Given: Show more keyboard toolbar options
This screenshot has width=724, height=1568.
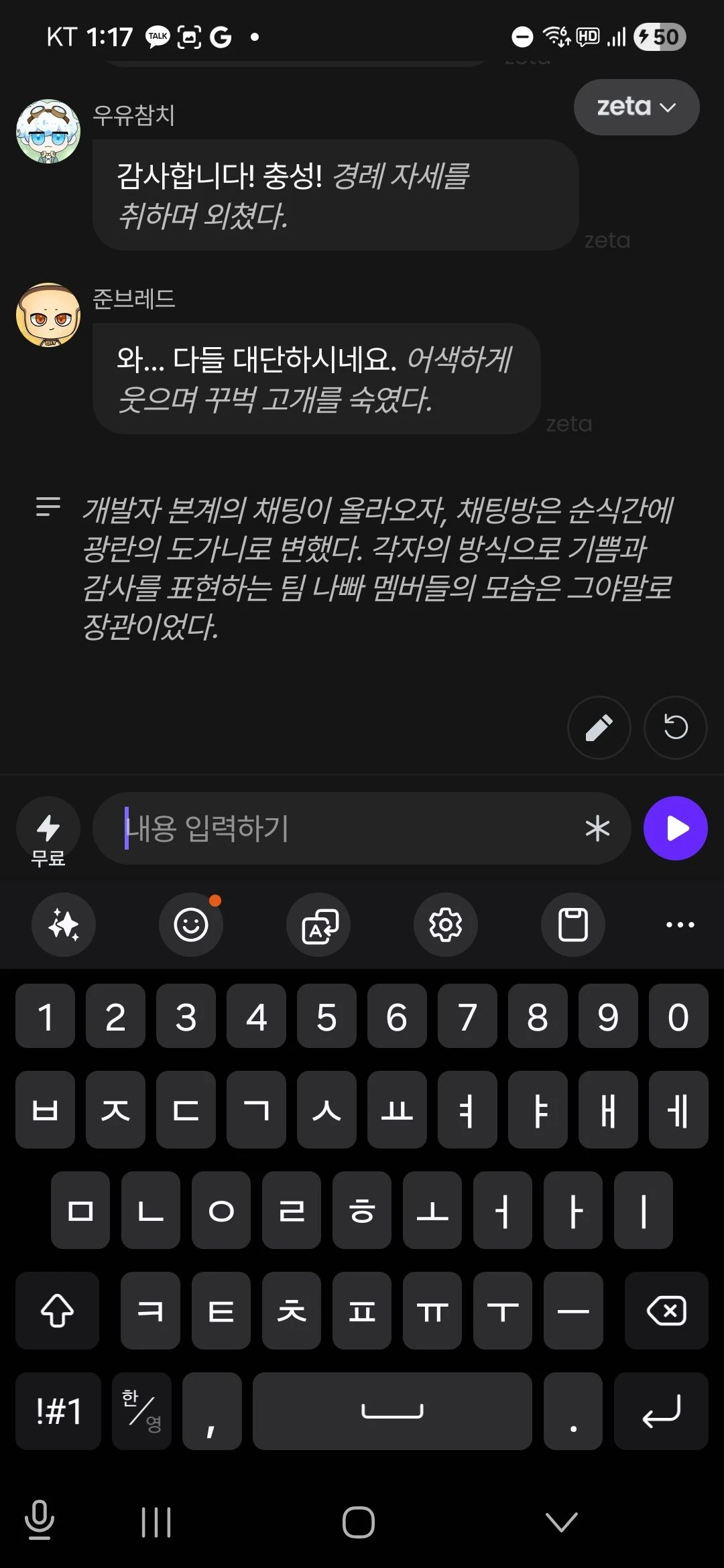Looking at the screenshot, I should coord(680,925).
